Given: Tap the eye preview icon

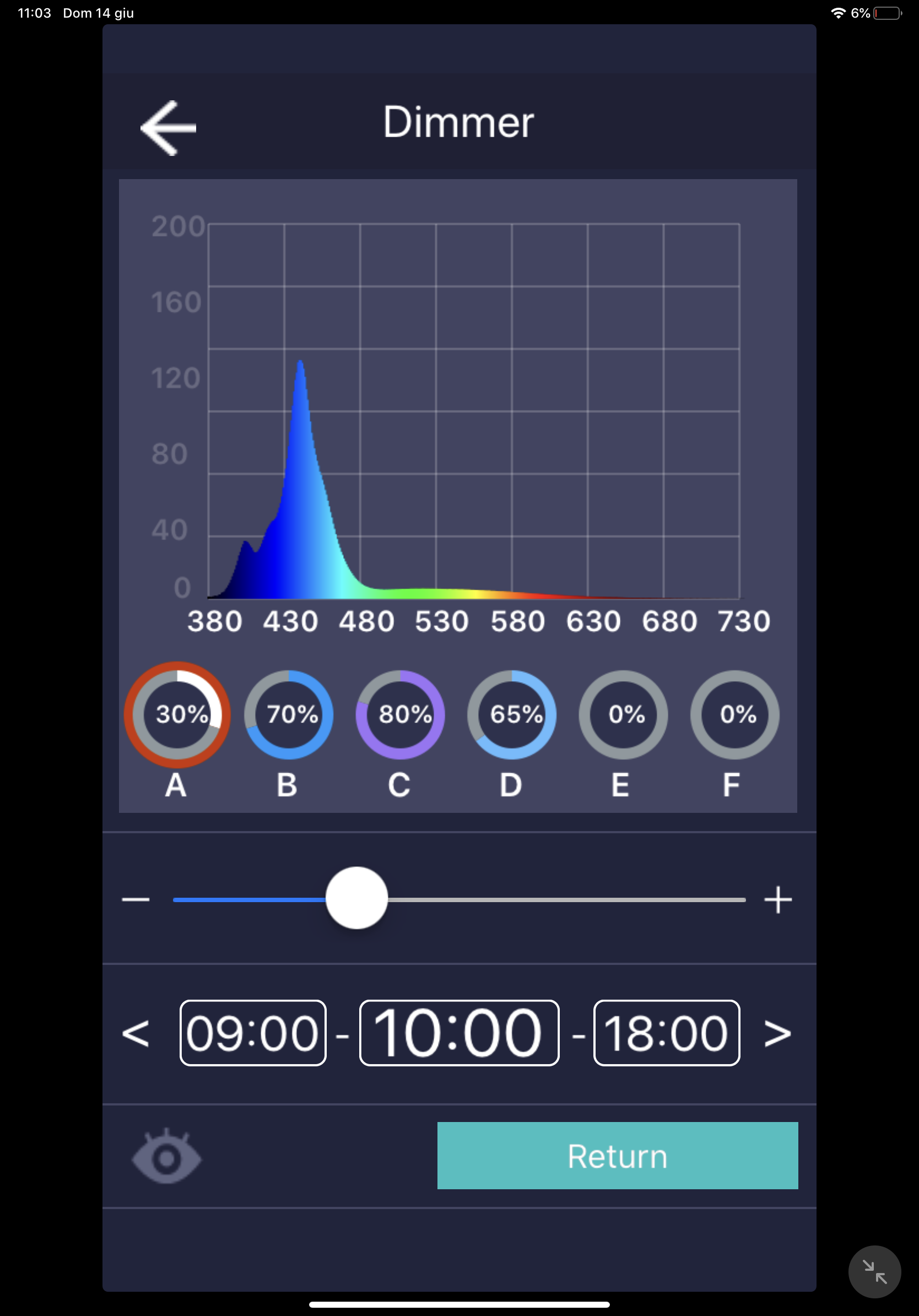Looking at the screenshot, I should point(167,1157).
